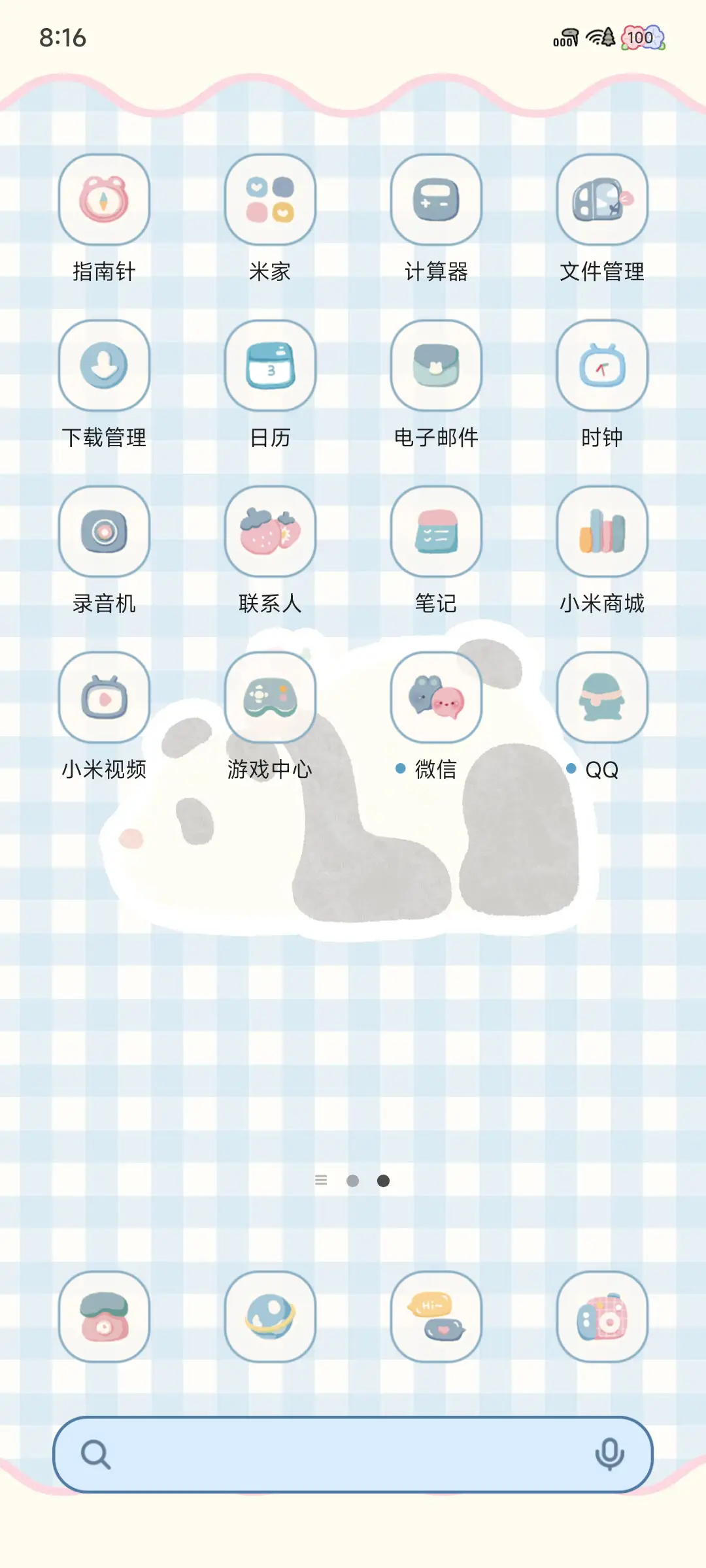Open the 电子邮件 email app

pos(436,366)
